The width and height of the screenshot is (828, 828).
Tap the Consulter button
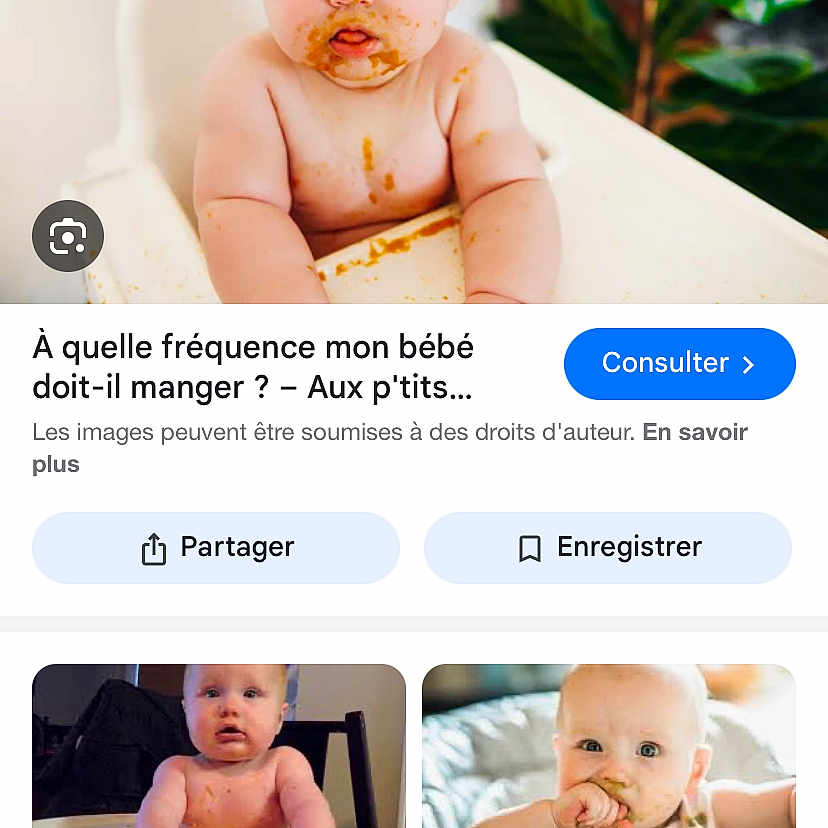tap(679, 363)
